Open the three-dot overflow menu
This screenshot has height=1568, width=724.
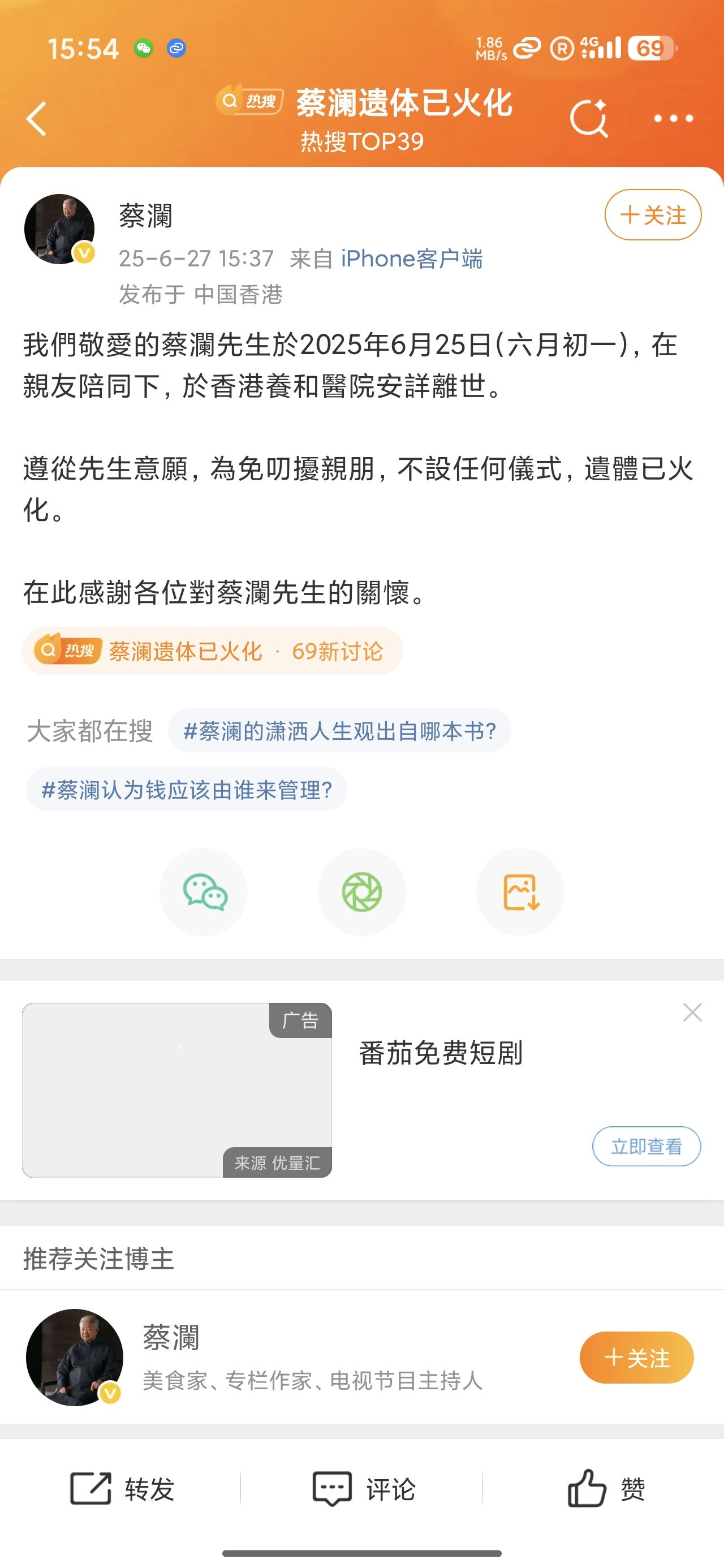coord(674,119)
